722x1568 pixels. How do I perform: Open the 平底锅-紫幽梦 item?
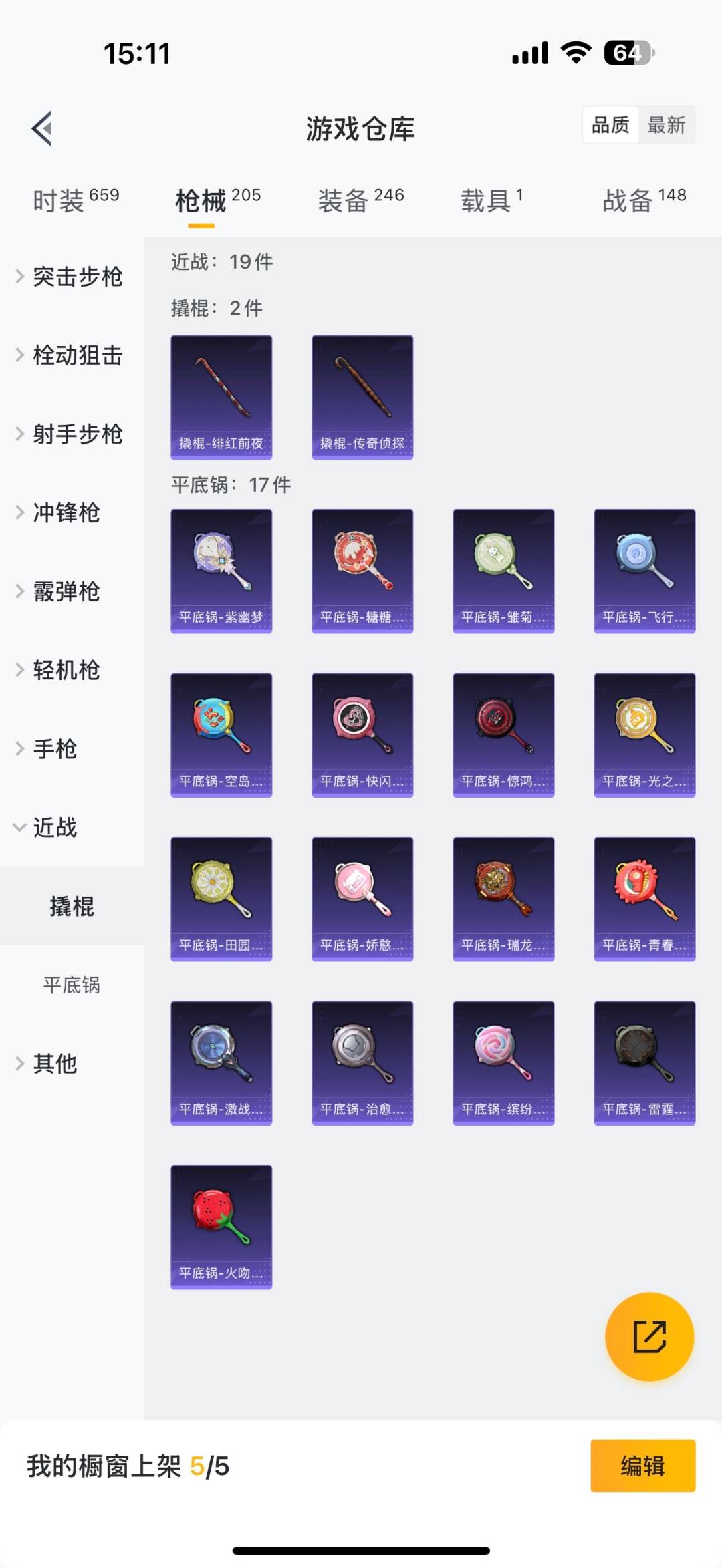[221, 571]
